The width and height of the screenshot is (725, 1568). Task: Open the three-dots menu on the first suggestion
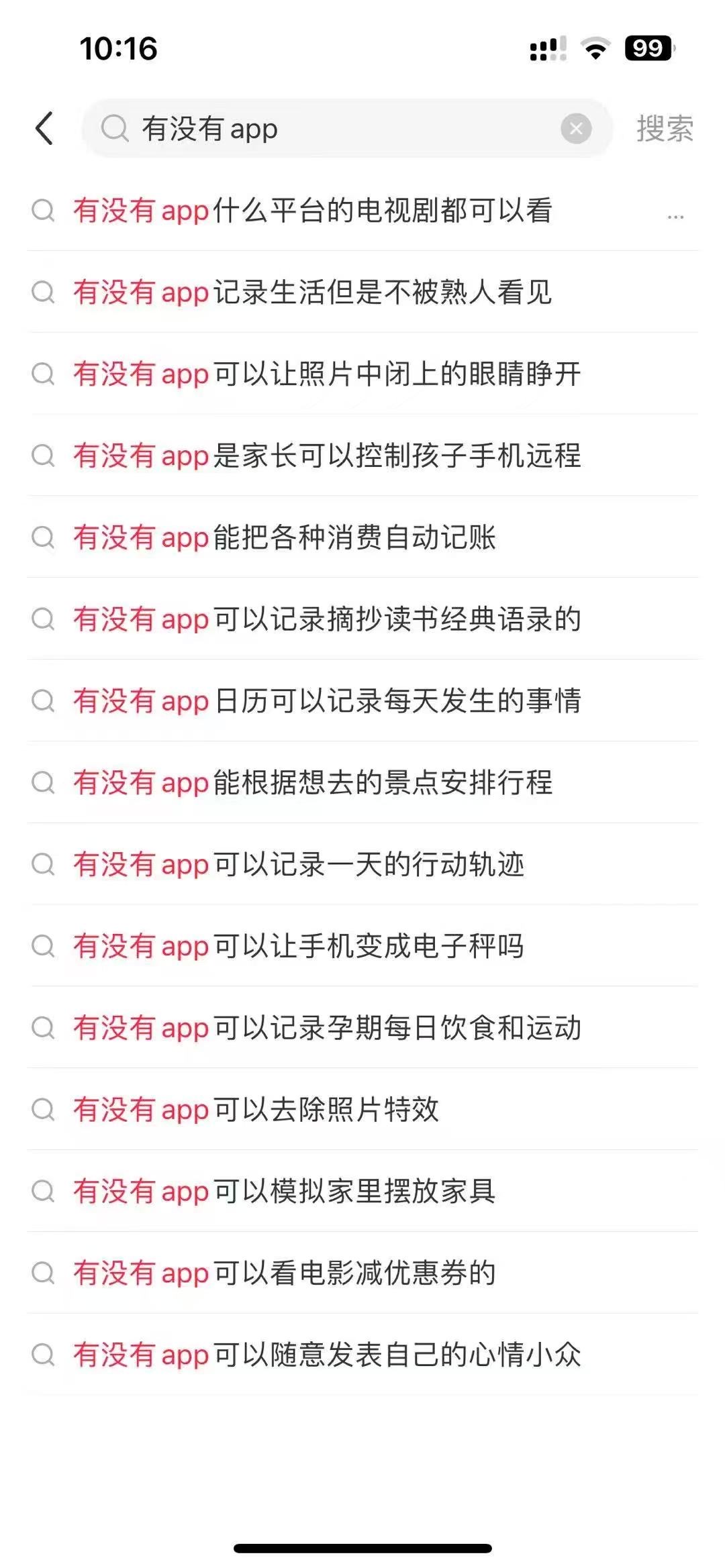pos(675,217)
